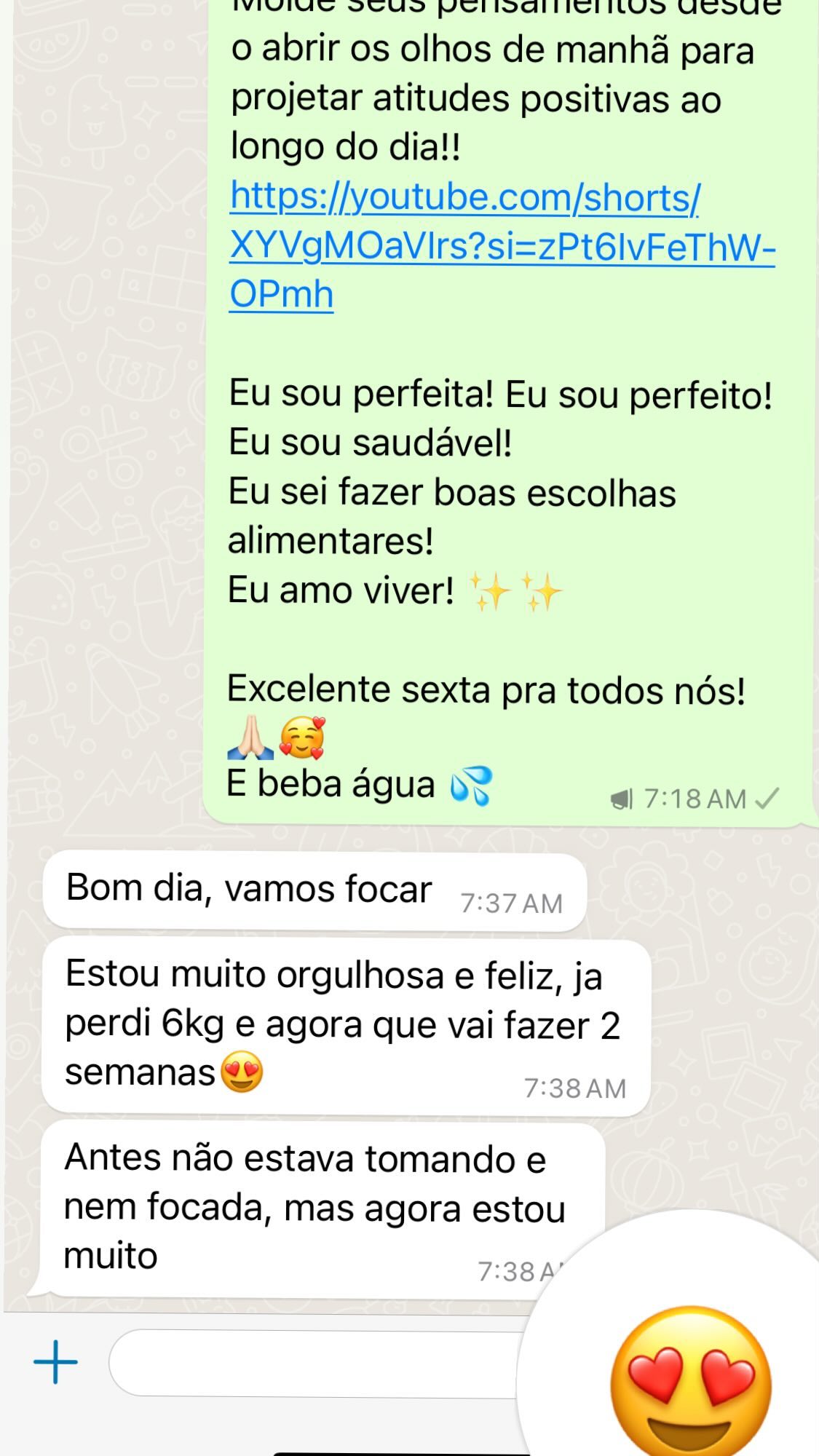The image size is (819, 1456).
Task: Tap the plus attach icon
Action: [55, 1362]
